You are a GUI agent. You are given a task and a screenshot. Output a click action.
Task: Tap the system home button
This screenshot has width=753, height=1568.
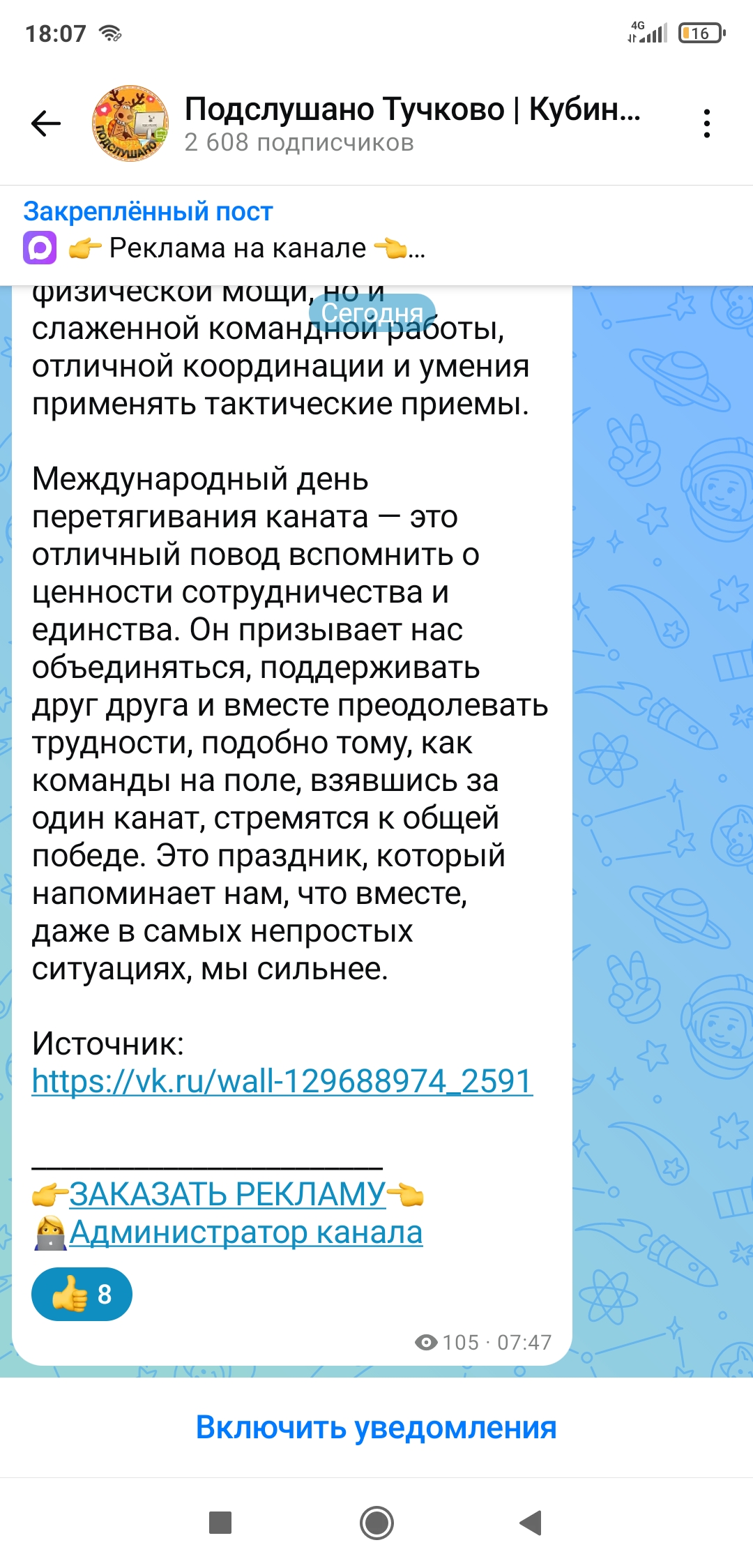[376, 1523]
